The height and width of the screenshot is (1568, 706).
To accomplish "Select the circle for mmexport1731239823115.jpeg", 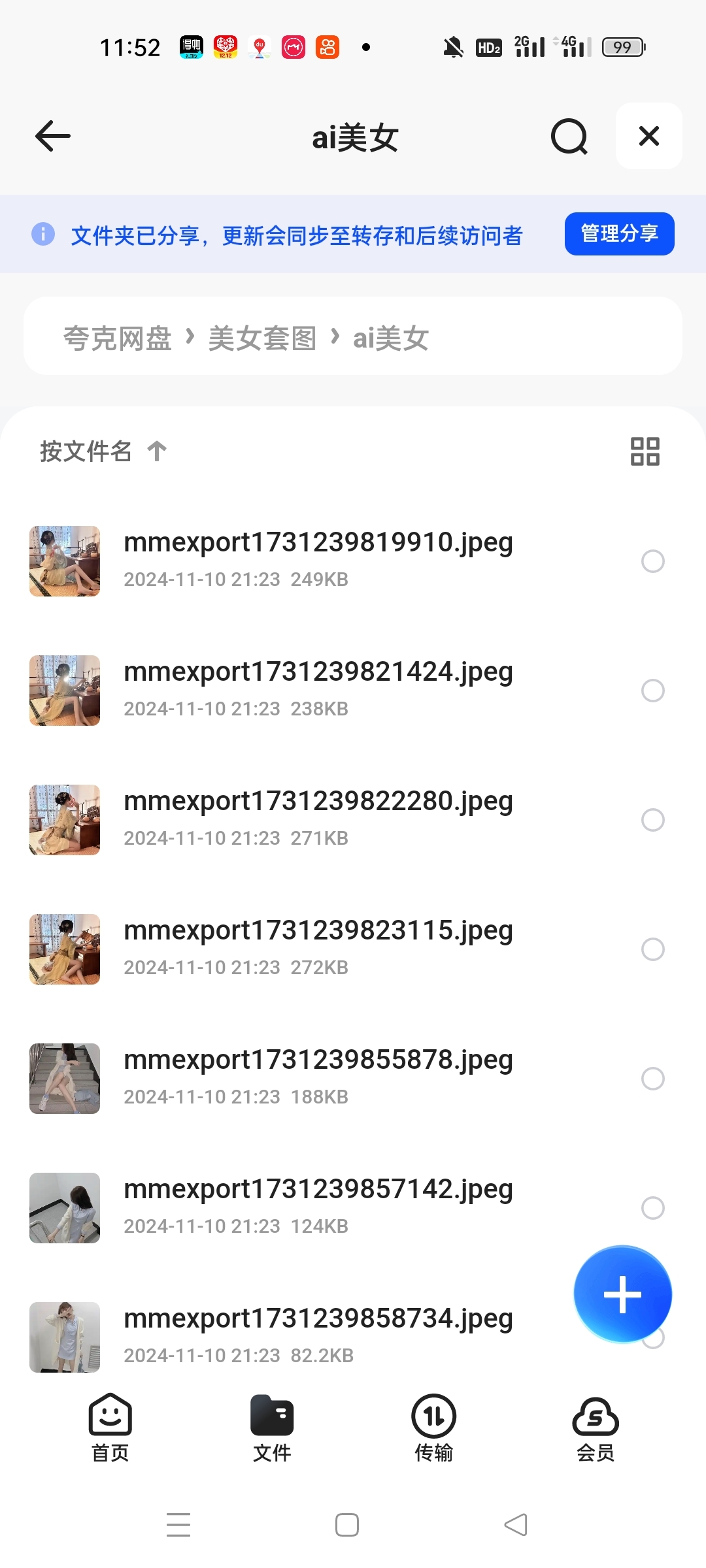I will (x=652, y=949).
